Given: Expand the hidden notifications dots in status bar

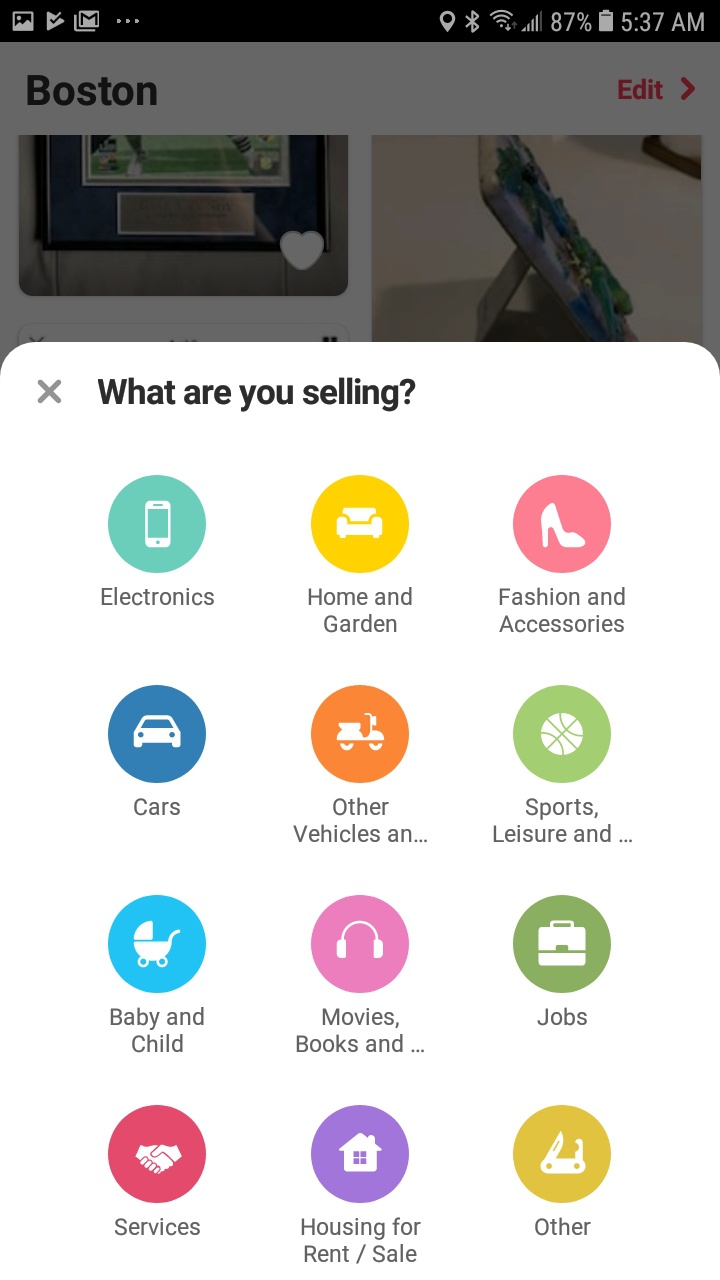Looking at the screenshot, I should pyautogui.click(x=128, y=20).
